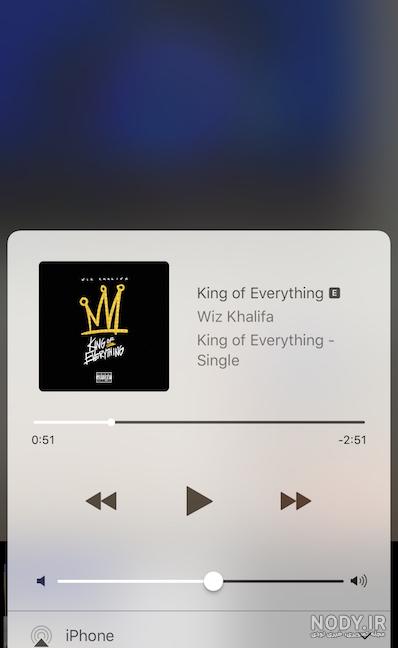Tap the playback progress scrubber

[111, 422]
